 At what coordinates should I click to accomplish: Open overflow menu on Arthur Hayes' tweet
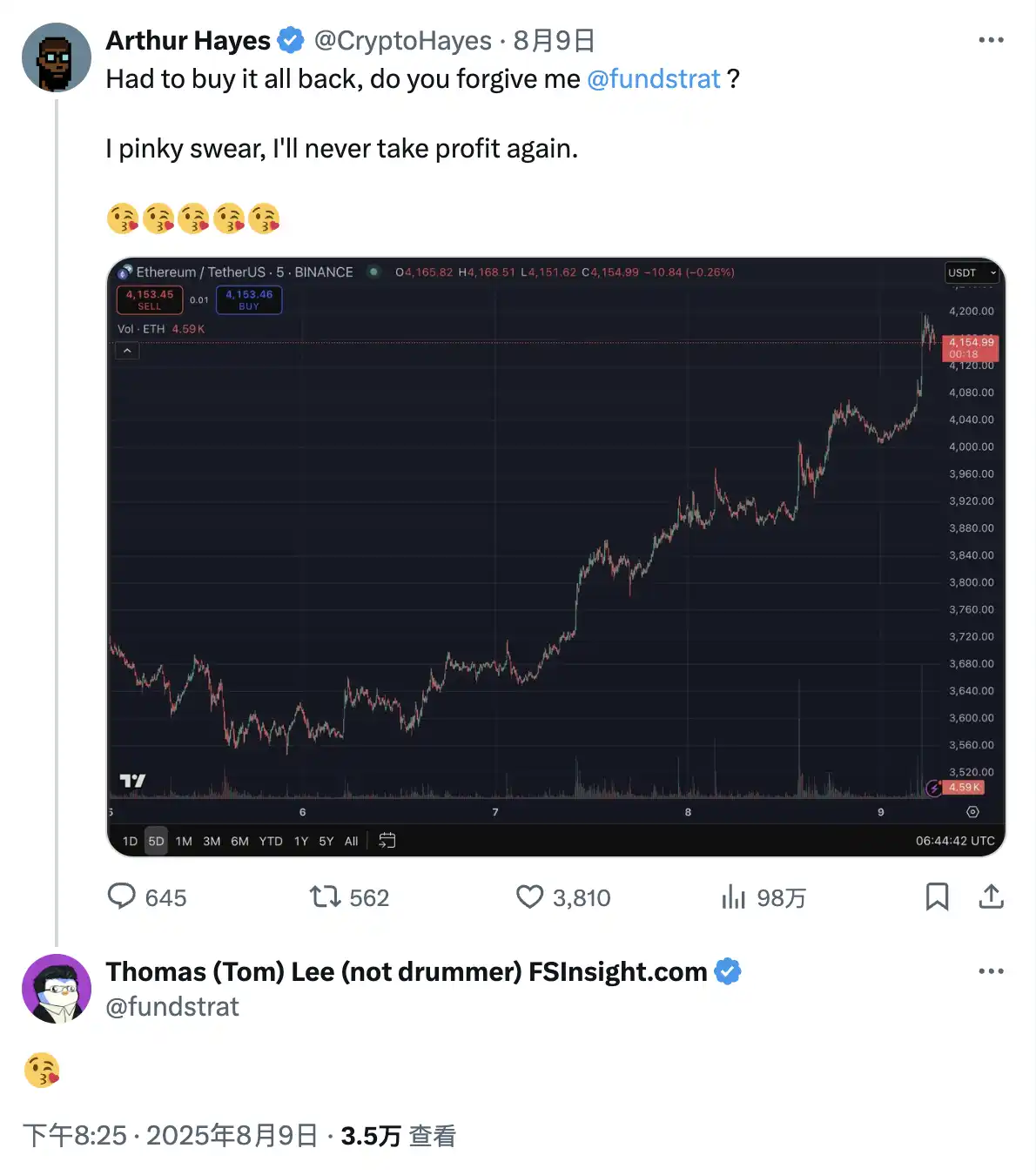991,40
